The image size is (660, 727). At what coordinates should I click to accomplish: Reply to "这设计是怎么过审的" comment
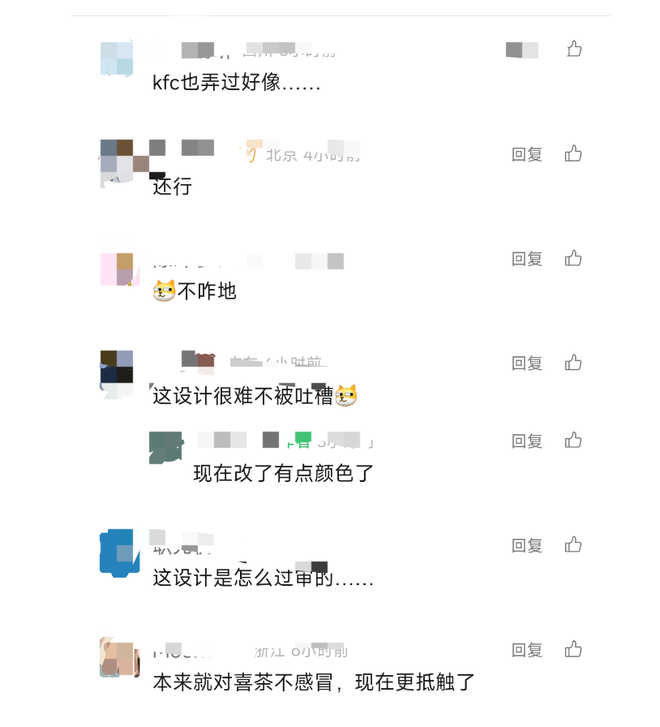(527, 545)
